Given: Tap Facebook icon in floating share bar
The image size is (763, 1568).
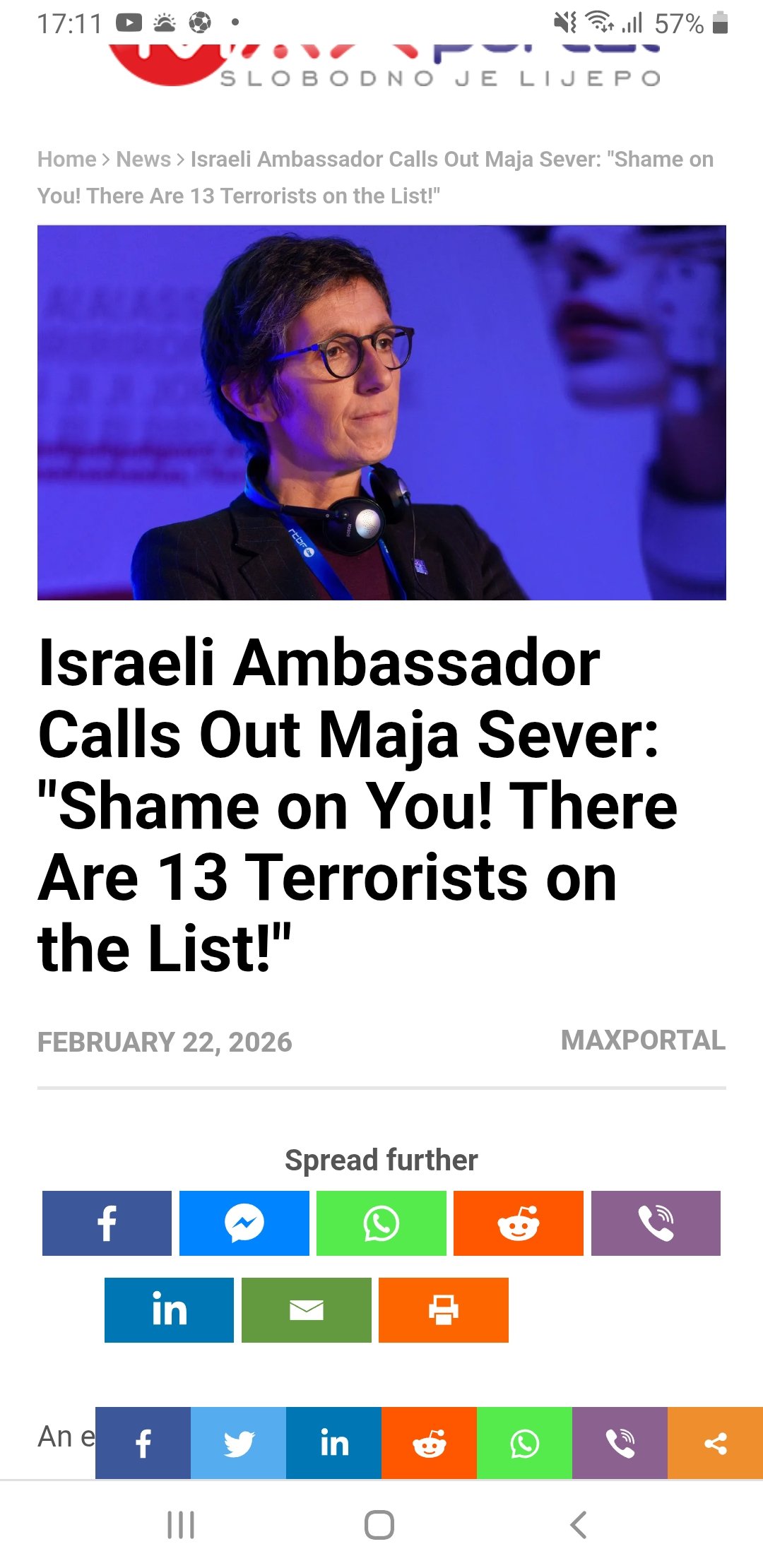Looking at the screenshot, I should click(x=143, y=1444).
